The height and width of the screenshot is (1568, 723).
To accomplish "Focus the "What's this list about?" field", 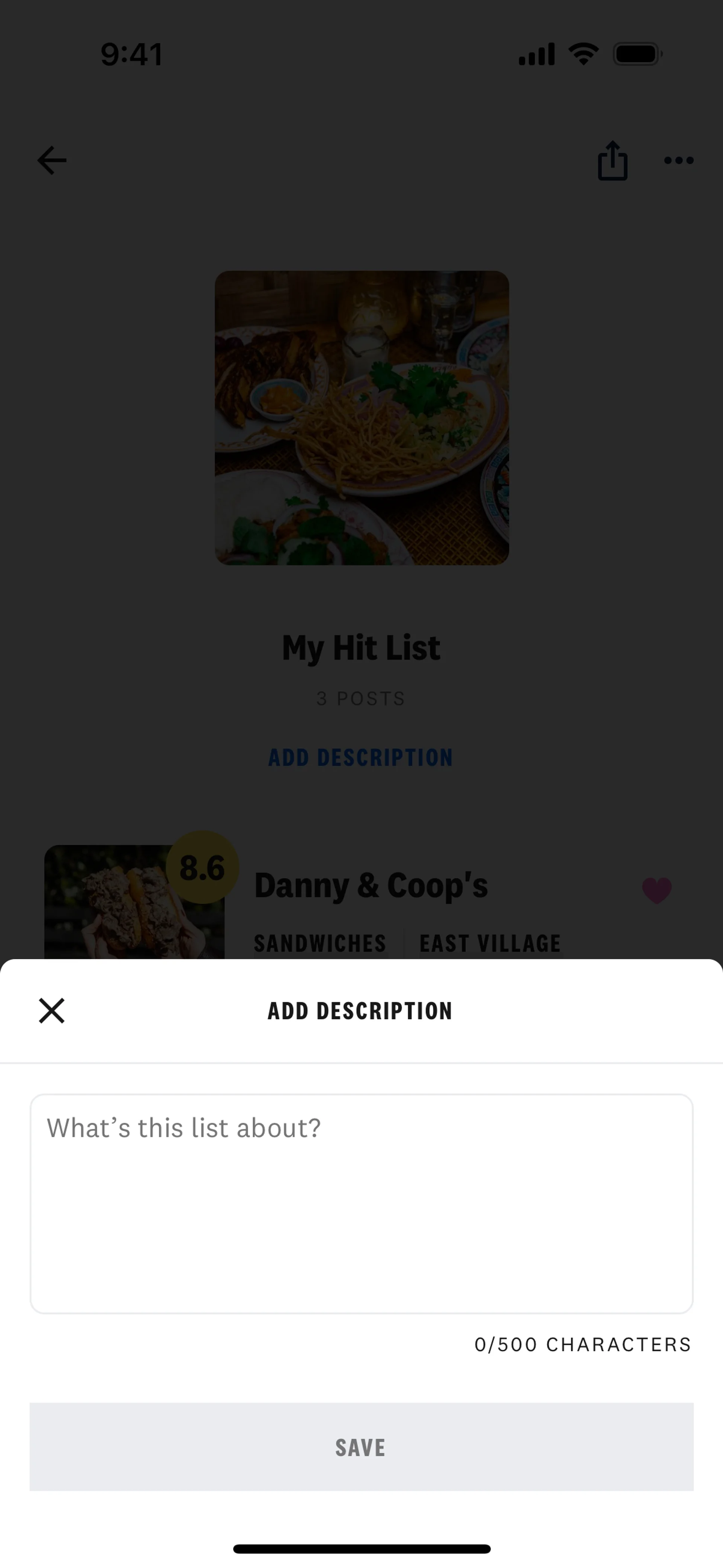I will coord(361,1203).
